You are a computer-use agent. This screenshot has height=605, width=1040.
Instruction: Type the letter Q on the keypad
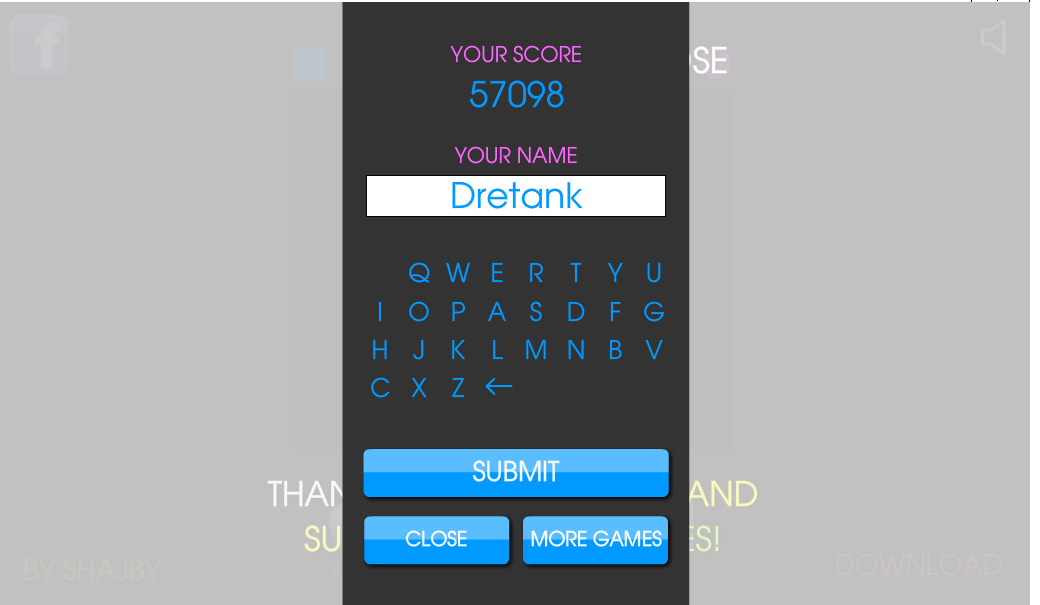(419, 273)
